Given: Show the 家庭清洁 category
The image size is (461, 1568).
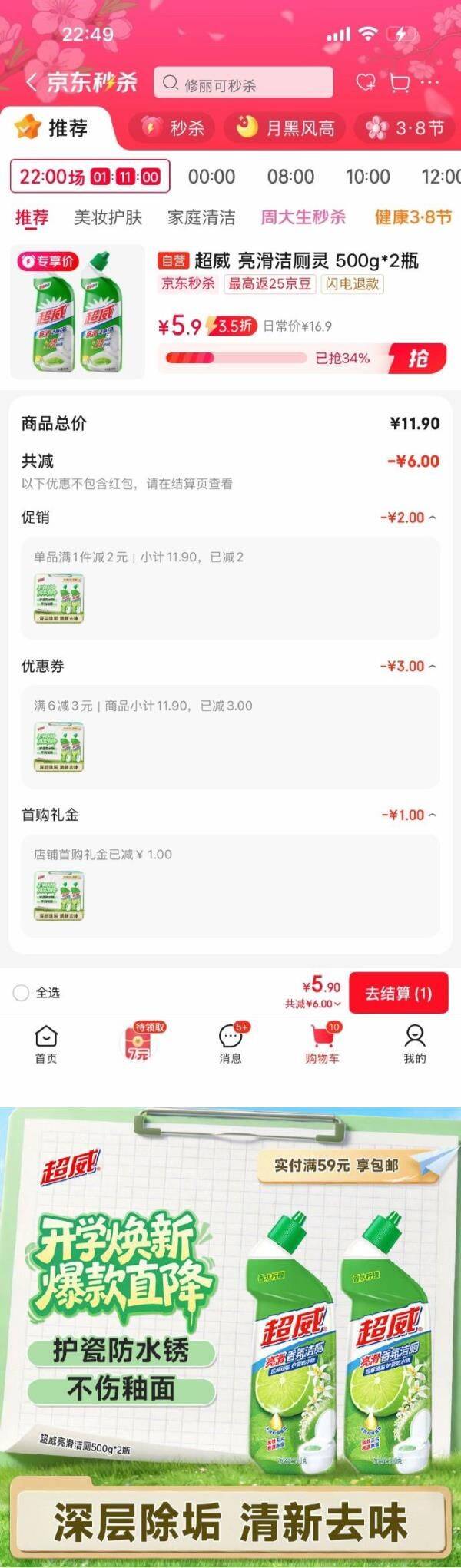Looking at the screenshot, I should [201, 217].
